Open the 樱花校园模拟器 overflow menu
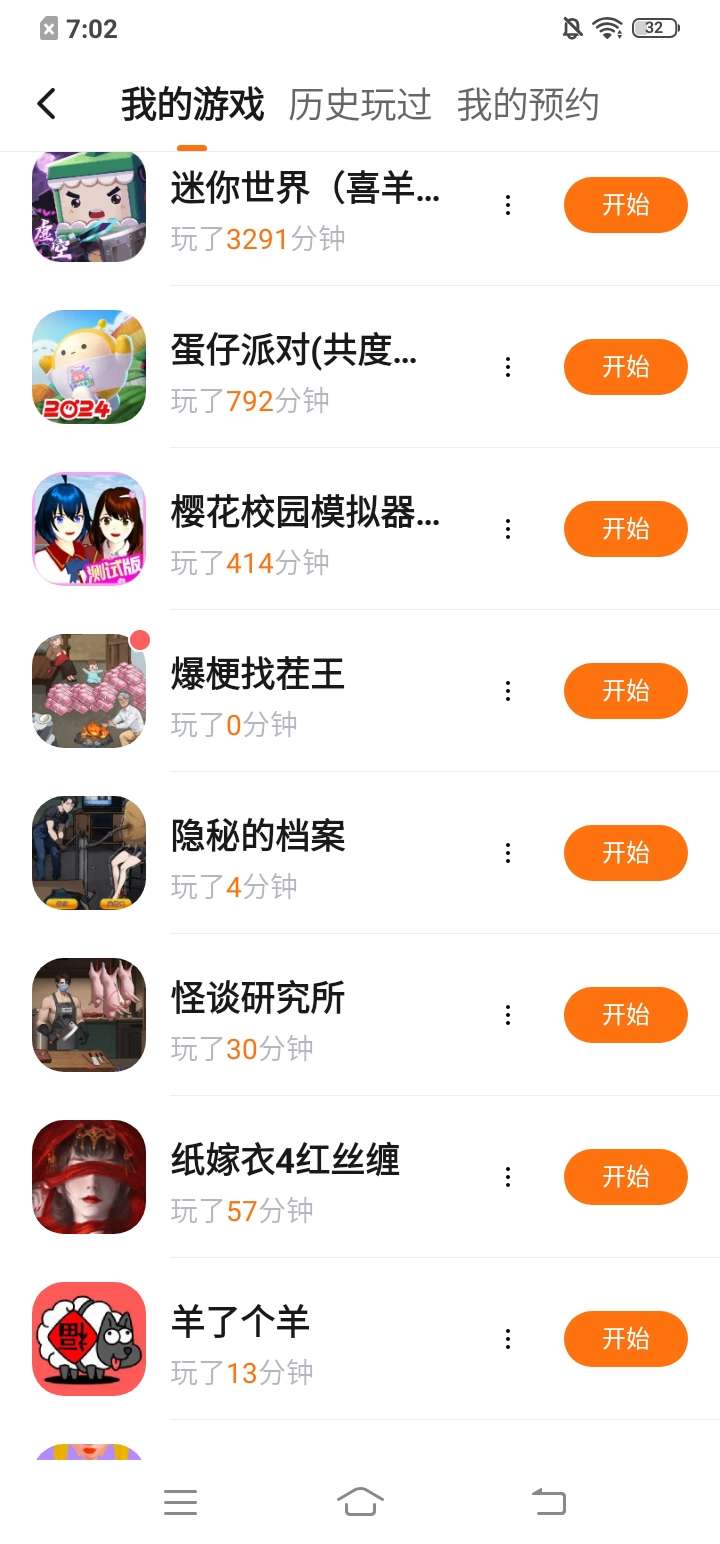The height and width of the screenshot is (1544, 720). point(508,529)
